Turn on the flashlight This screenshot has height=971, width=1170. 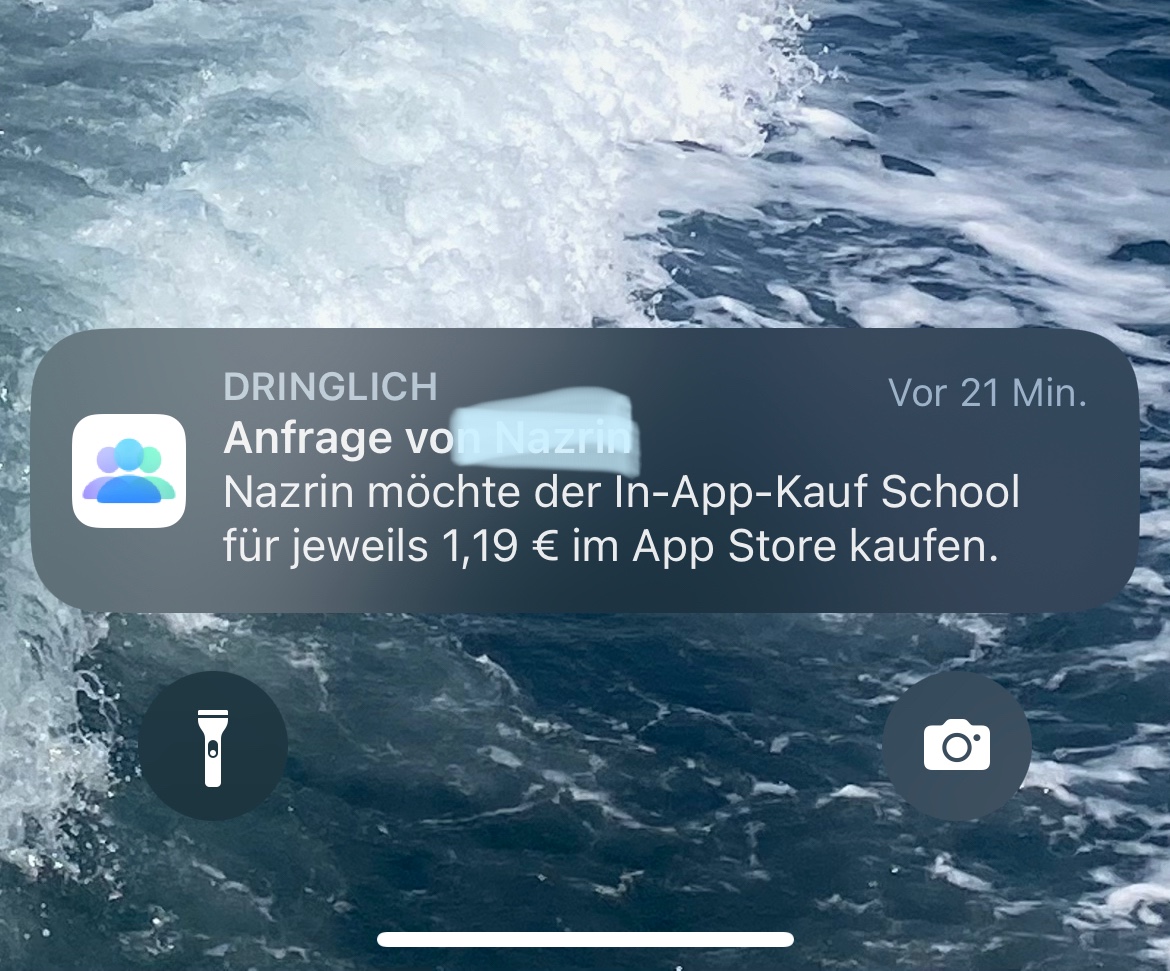213,746
